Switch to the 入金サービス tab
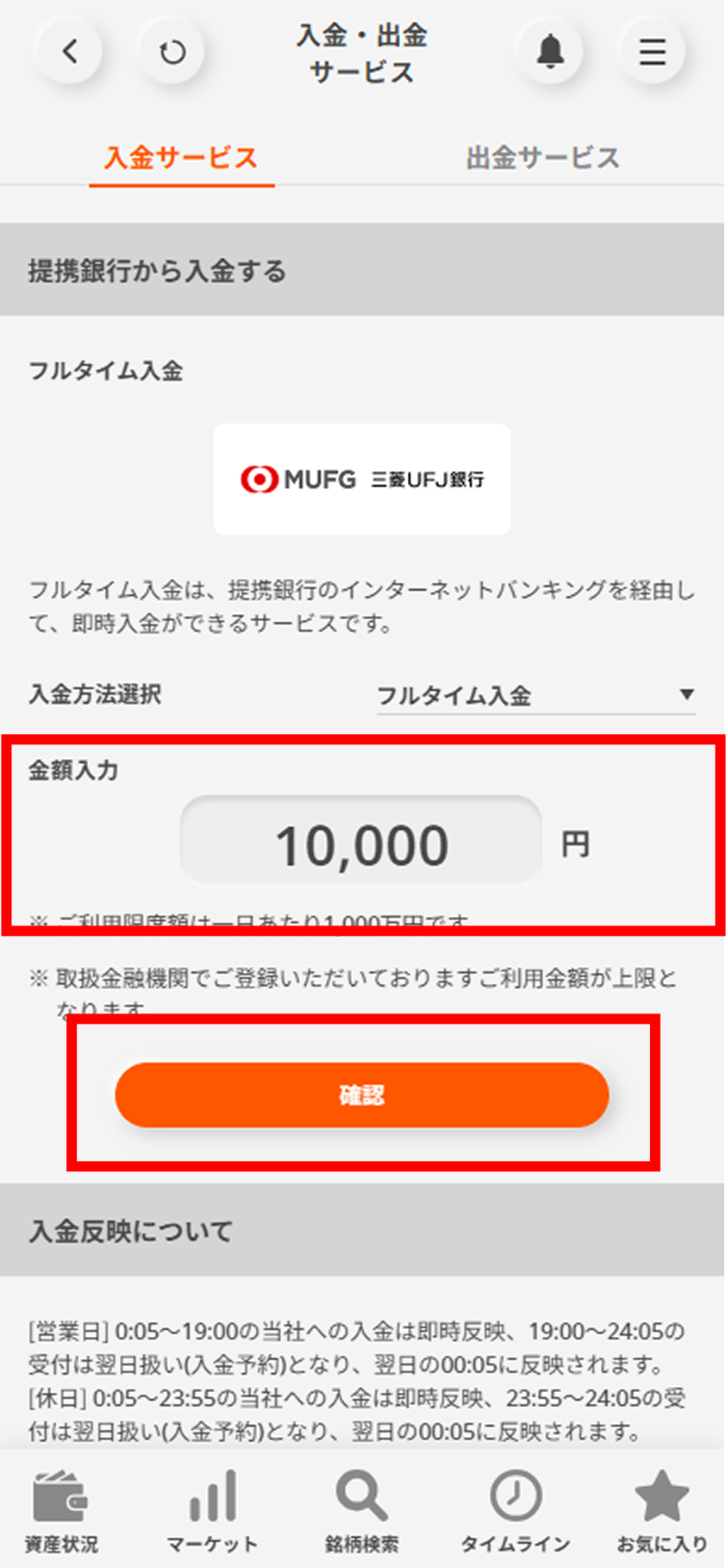This screenshot has width=726, height=1568. point(181,158)
